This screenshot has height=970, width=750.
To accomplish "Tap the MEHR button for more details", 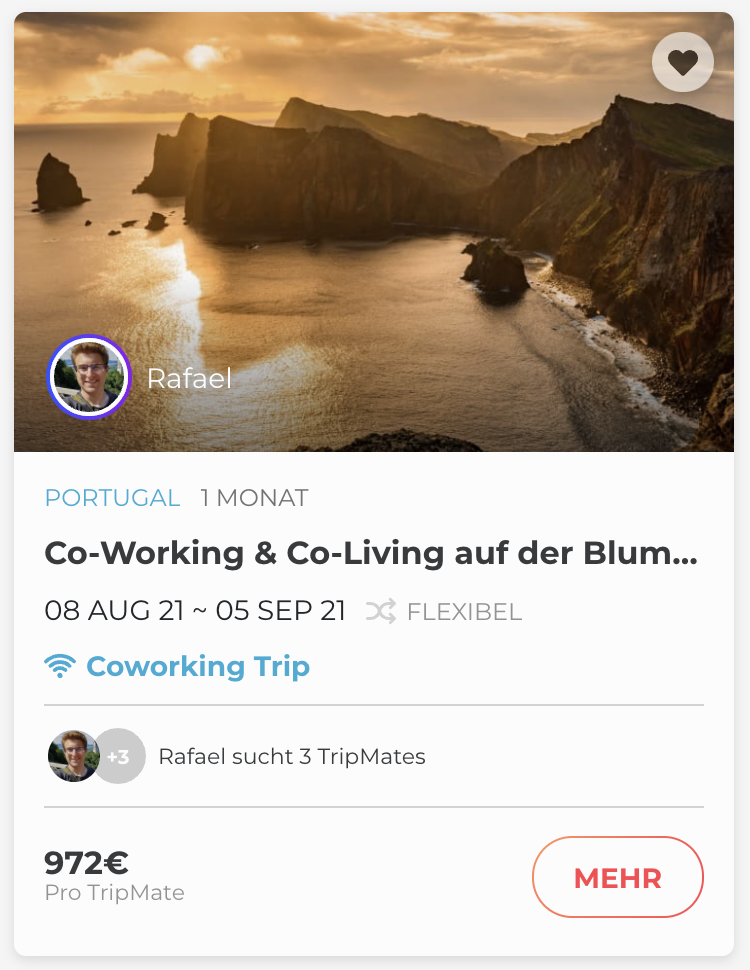I will point(617,877).
